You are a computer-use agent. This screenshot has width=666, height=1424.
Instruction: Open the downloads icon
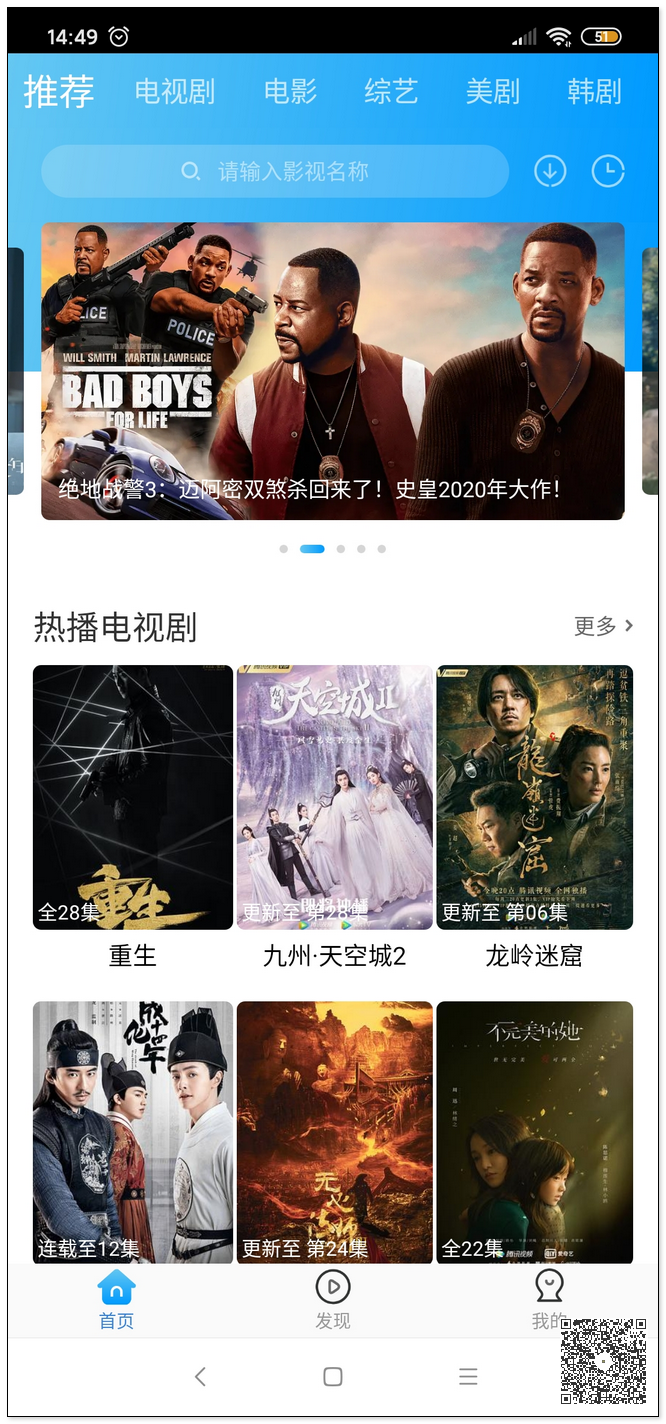[549, 171]
